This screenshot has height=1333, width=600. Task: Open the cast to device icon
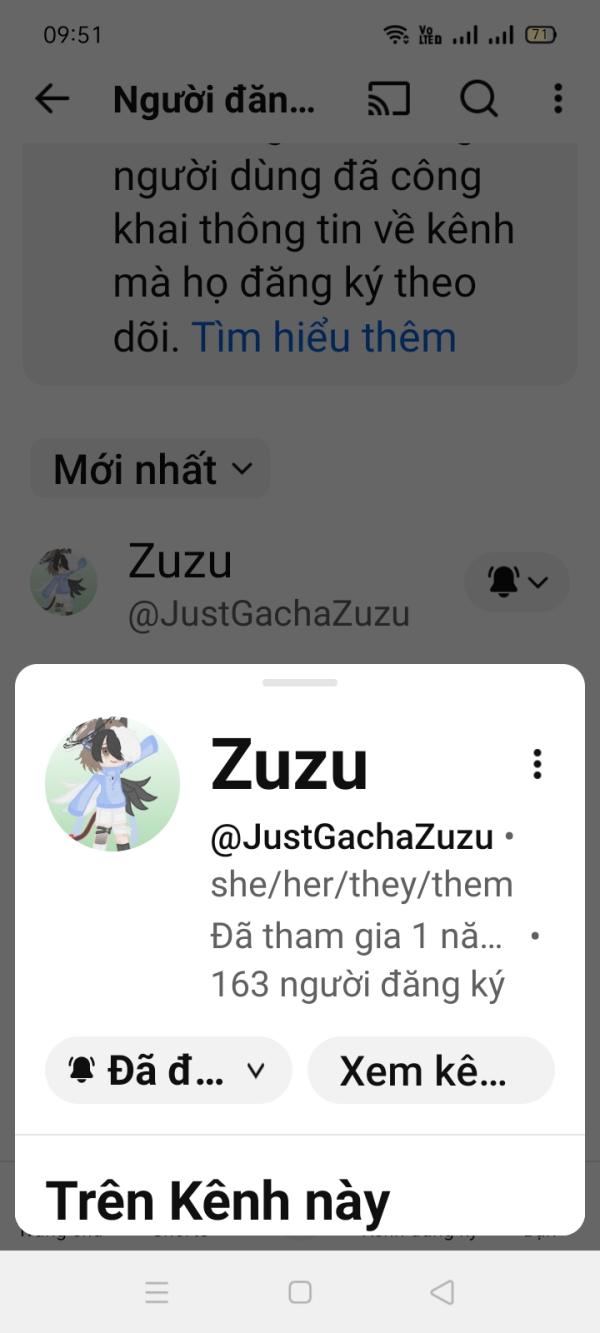click(x=389, y=98)
